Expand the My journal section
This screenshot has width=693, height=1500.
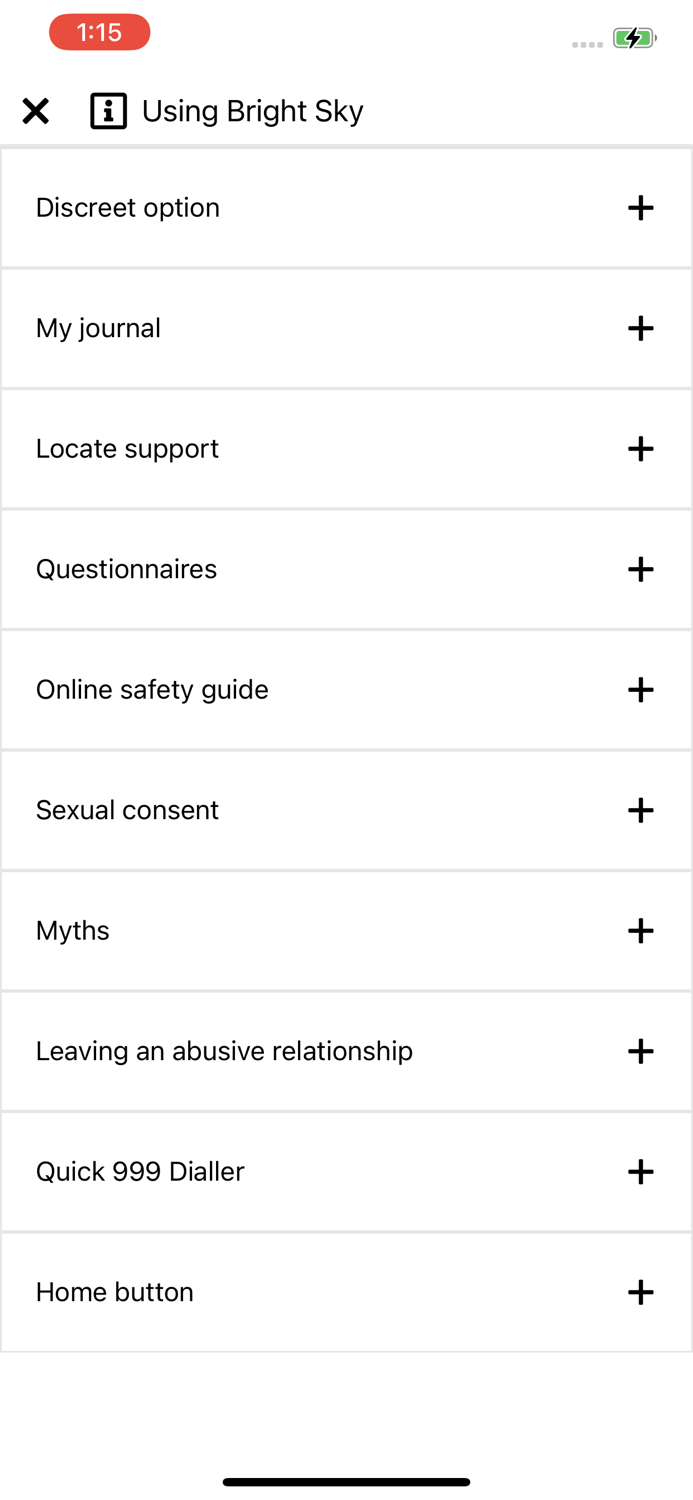click(346, 328)
